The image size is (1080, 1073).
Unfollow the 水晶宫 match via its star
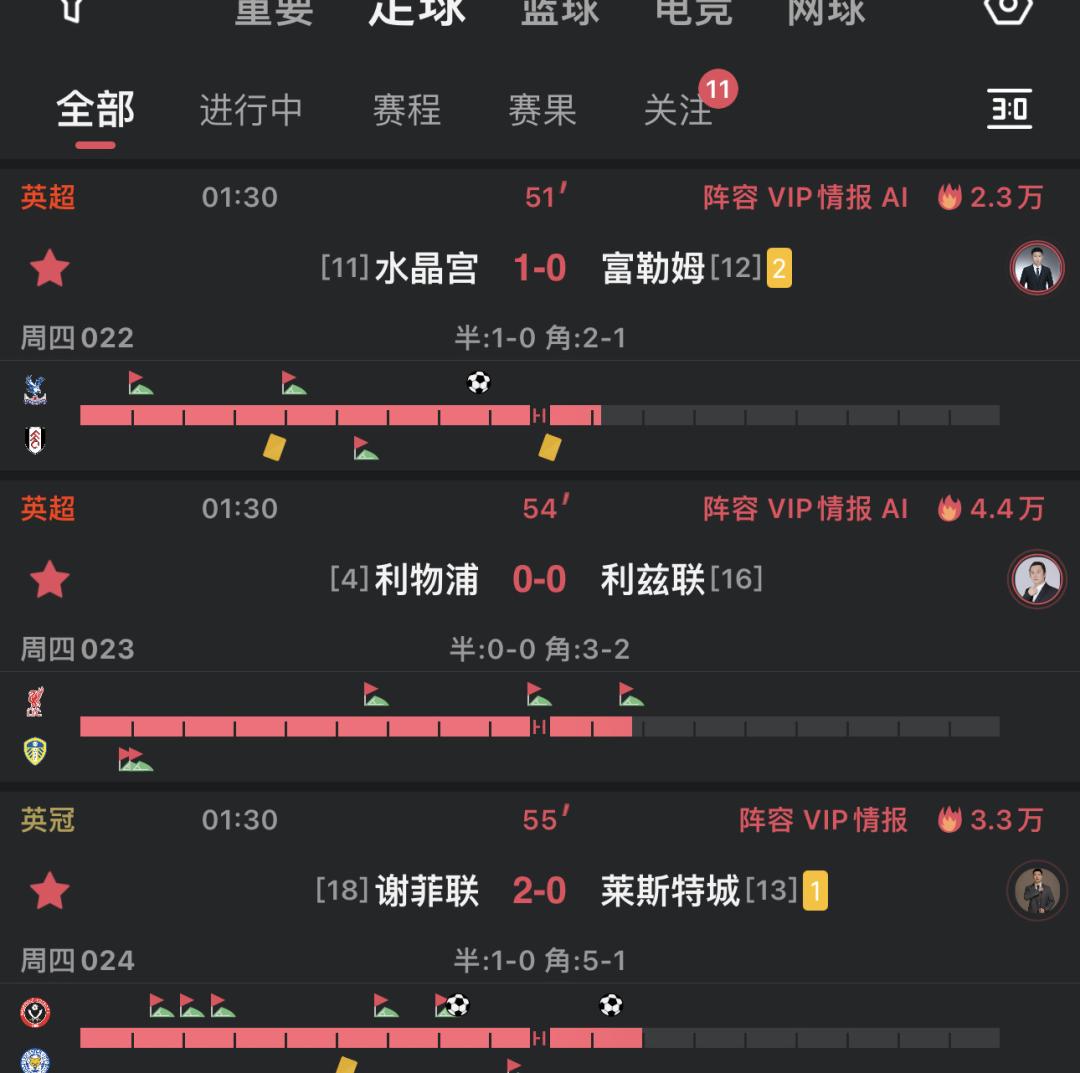[49, 268]
